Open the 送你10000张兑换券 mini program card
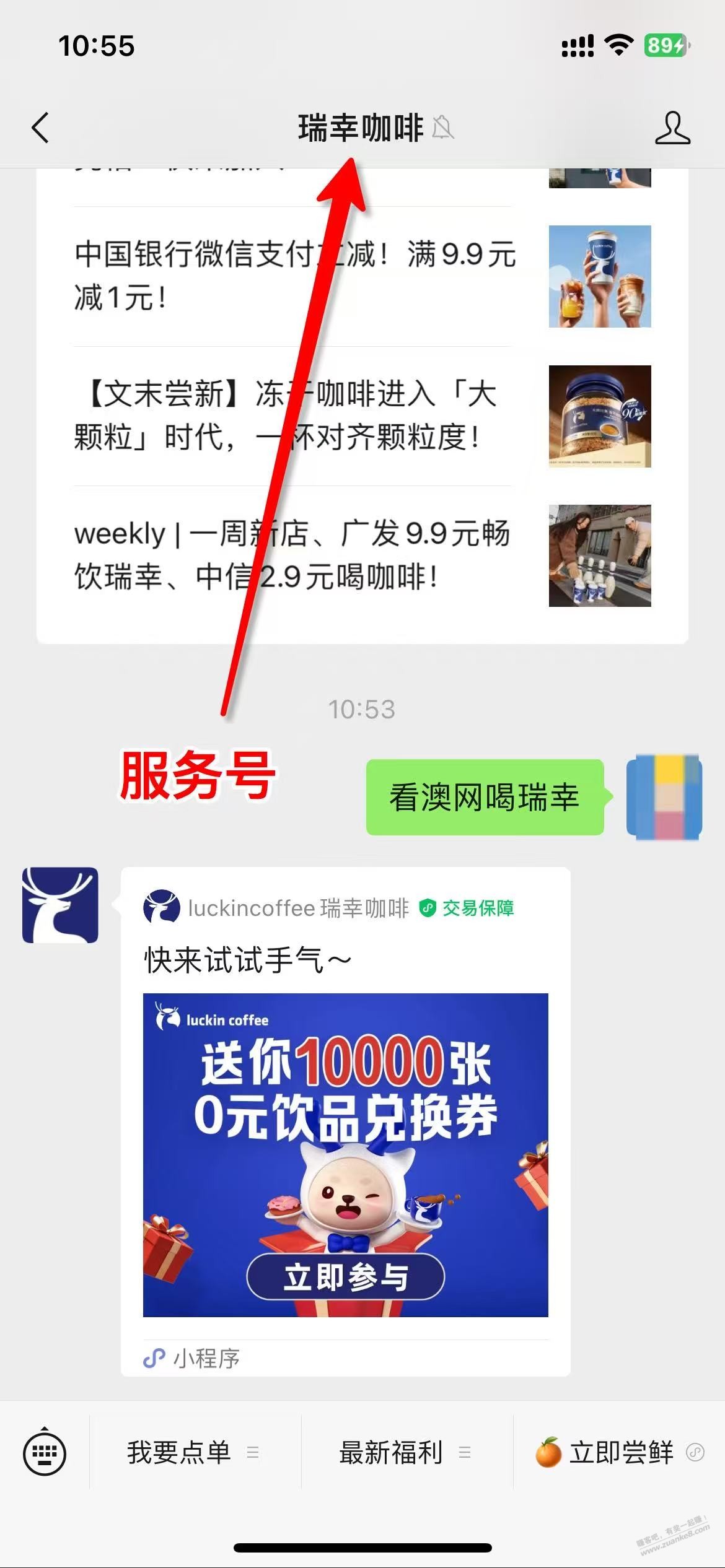The height and width of the screenshot is (1568, 725). pos(345,1155)
